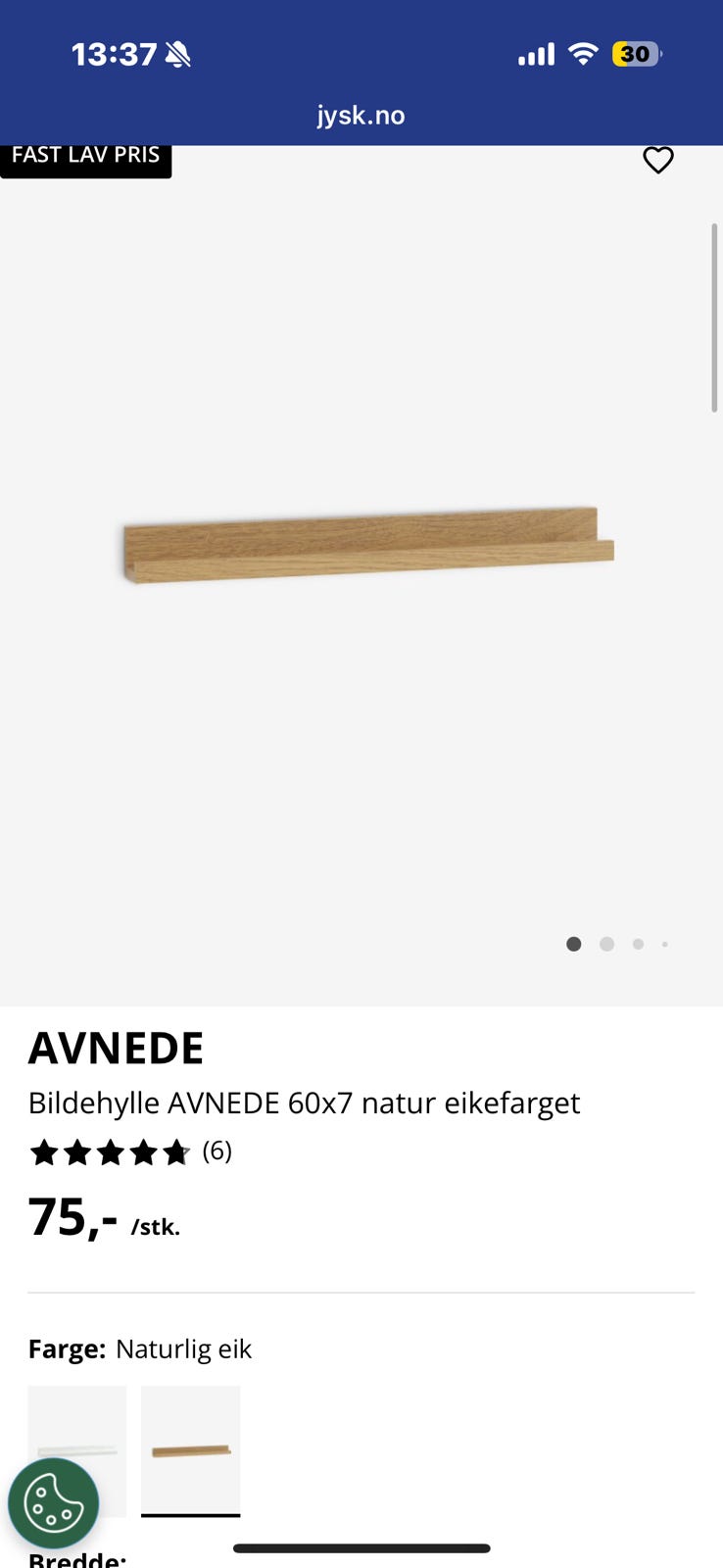Select the natural oak color variant

point(190,1450)
